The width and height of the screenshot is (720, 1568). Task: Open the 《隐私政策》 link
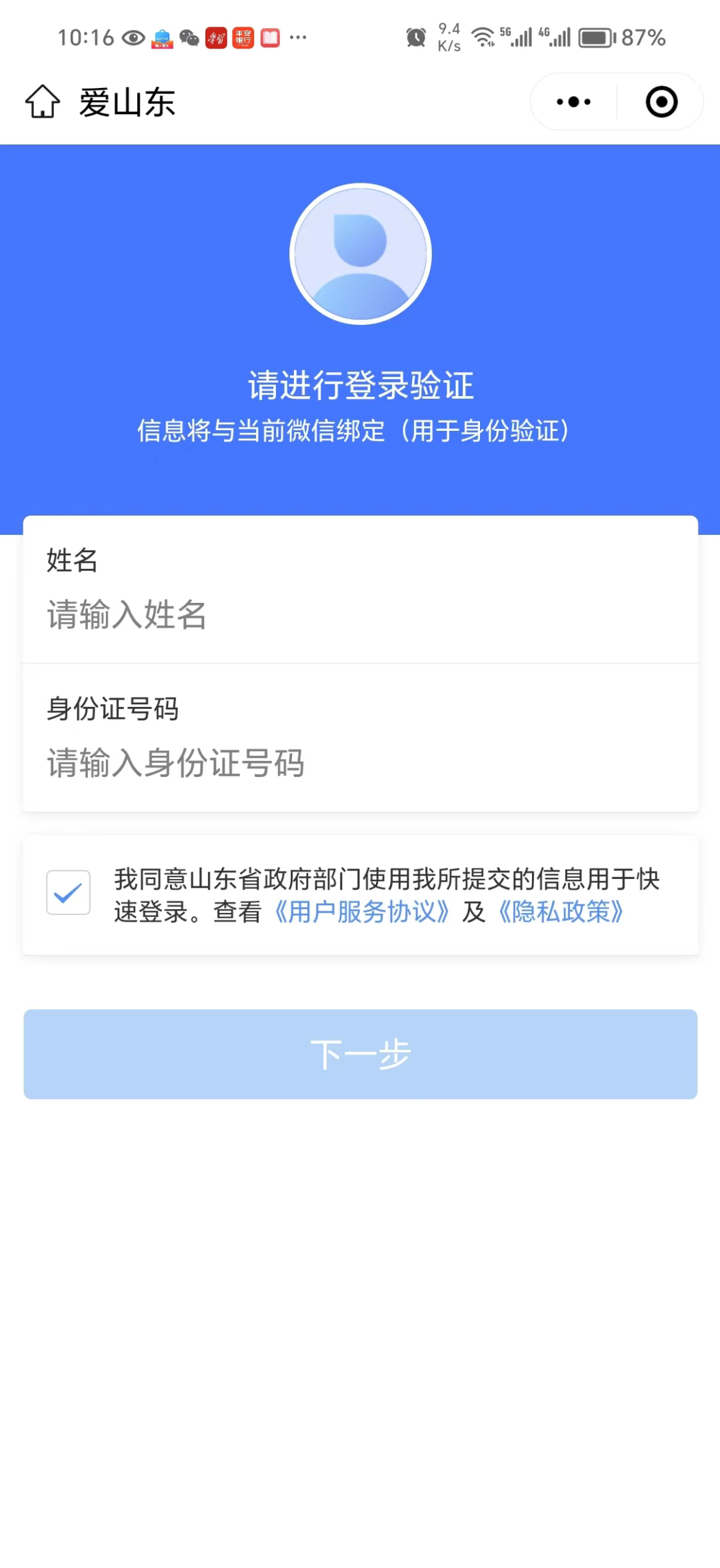(561, 912)
